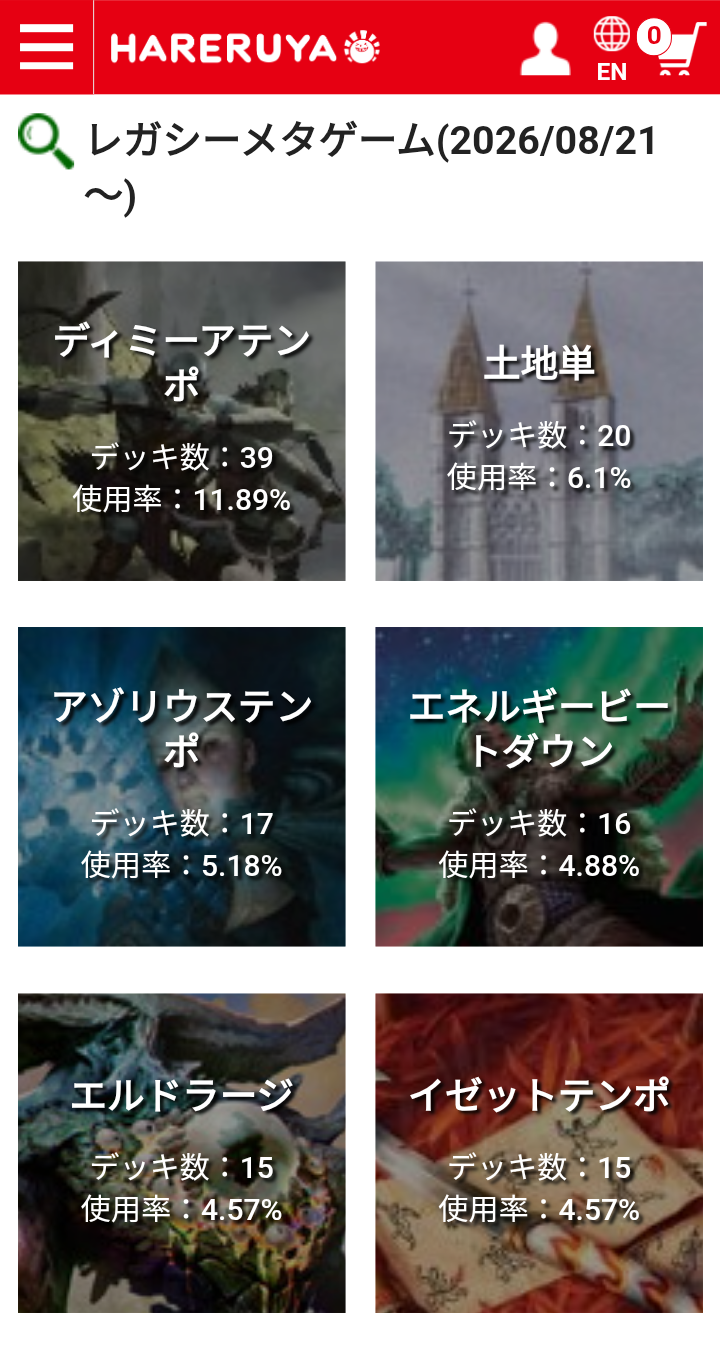Open the ディミーアテンポ deck card
720x1352 pixels.
tap(182, 421)
